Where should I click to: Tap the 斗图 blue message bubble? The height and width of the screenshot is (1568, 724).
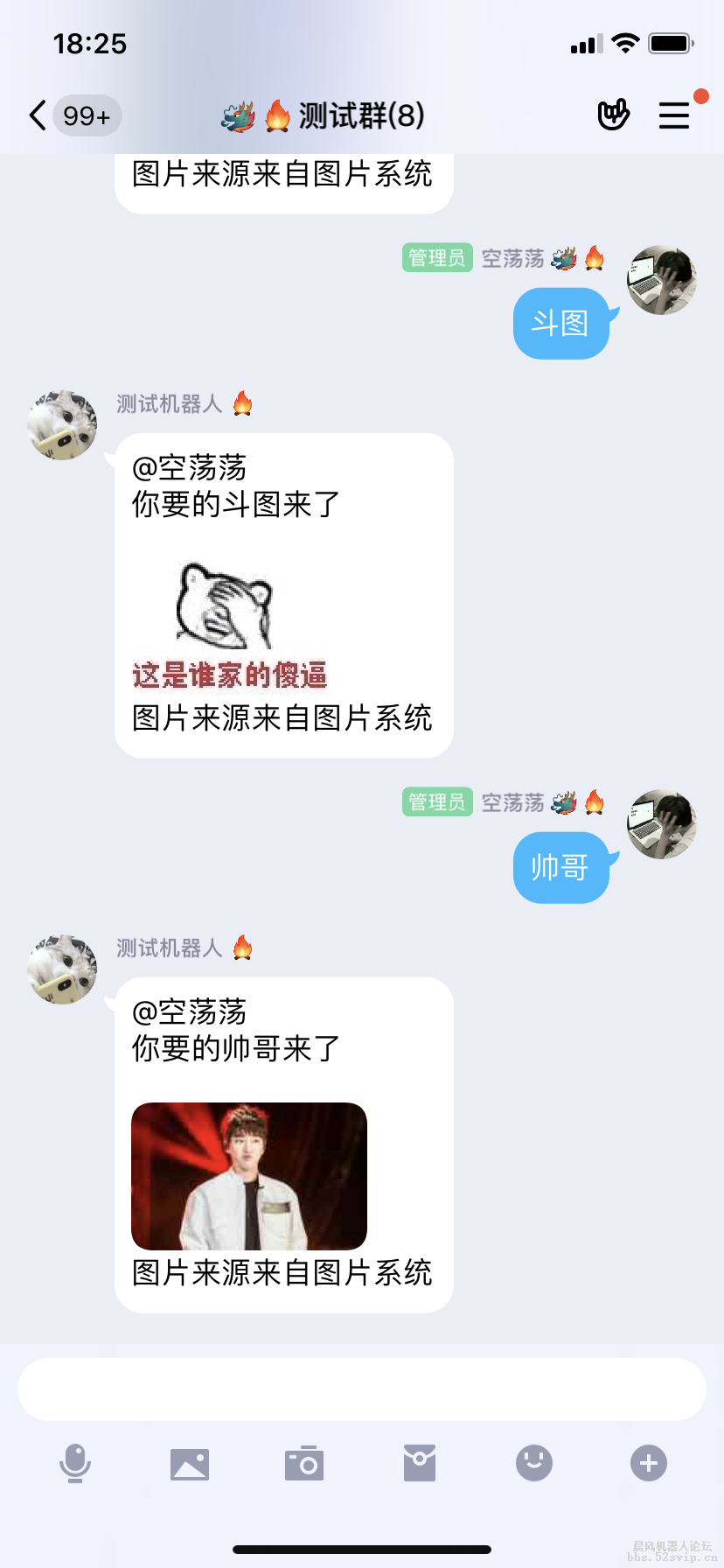point(562,324)
